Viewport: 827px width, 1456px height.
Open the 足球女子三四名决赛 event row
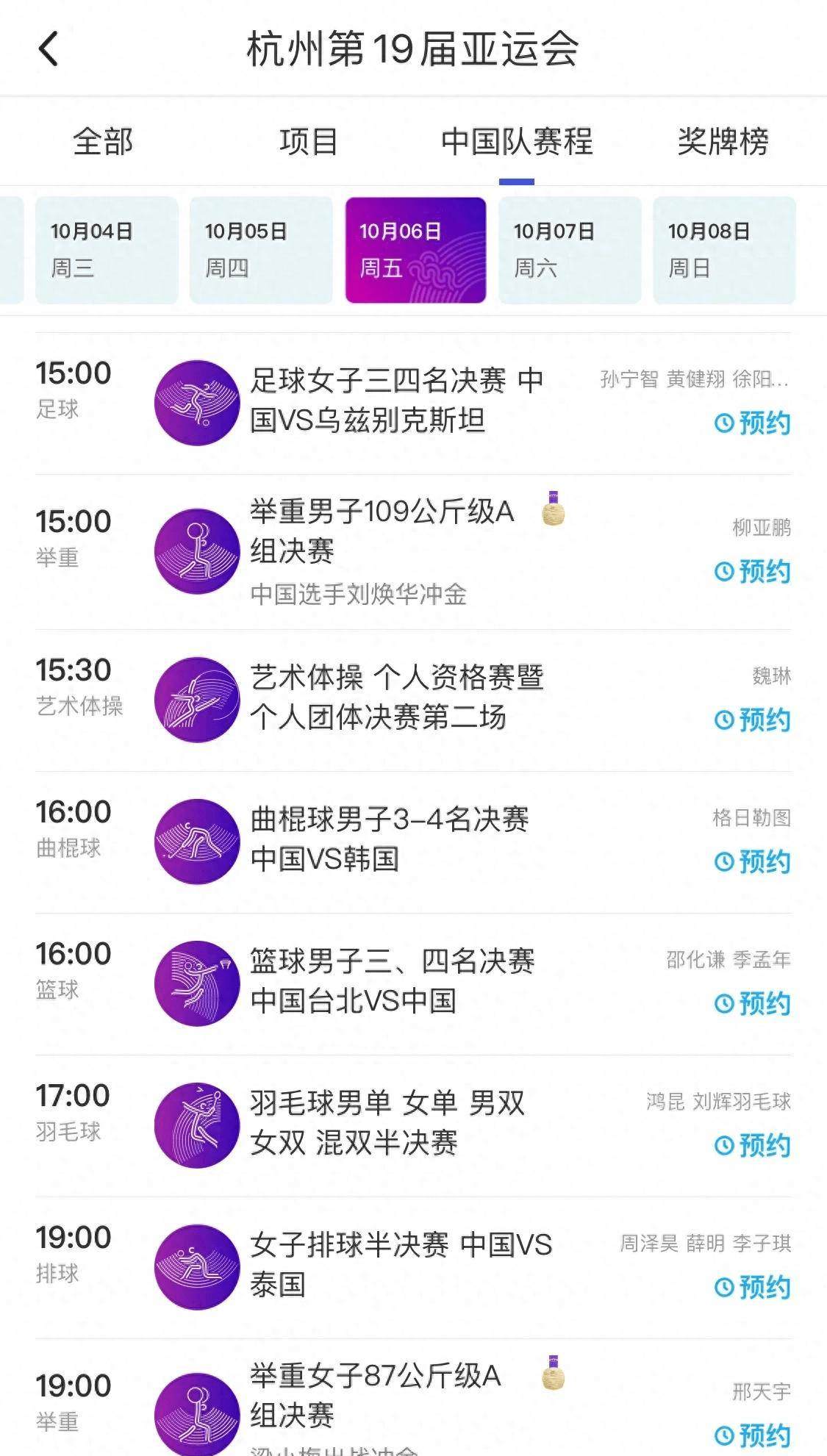click(397, 401)
